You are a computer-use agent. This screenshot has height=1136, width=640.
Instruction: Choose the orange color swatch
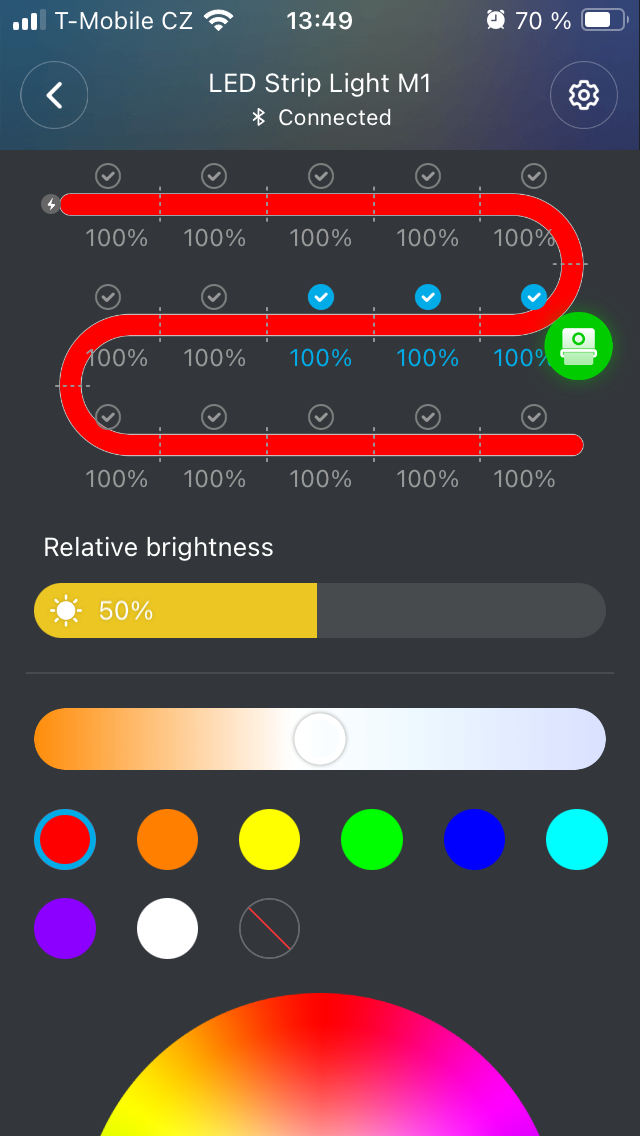pos(167,840)
